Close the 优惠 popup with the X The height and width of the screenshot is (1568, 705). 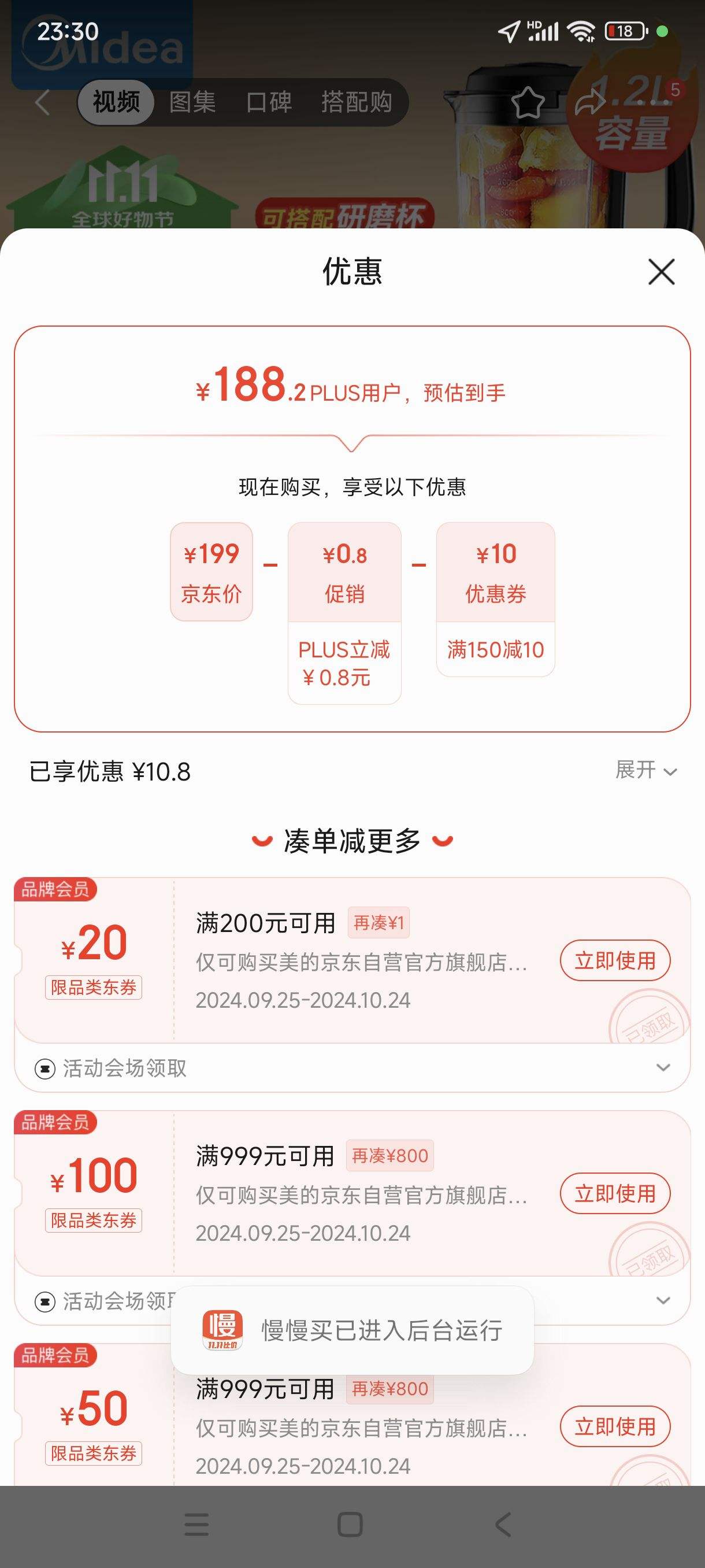(661, 273)
